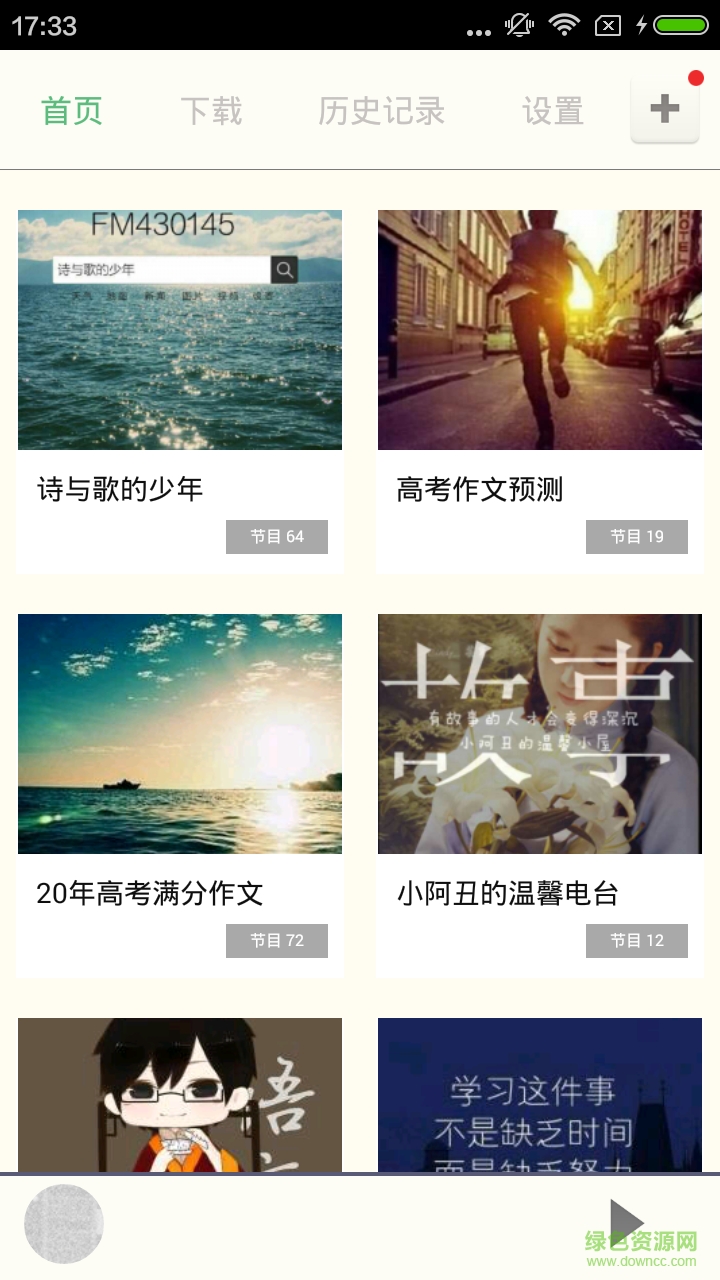Open the 诗与歌的少年 album cover
Screen dimensions: 720x1280
tap(179, 328)
